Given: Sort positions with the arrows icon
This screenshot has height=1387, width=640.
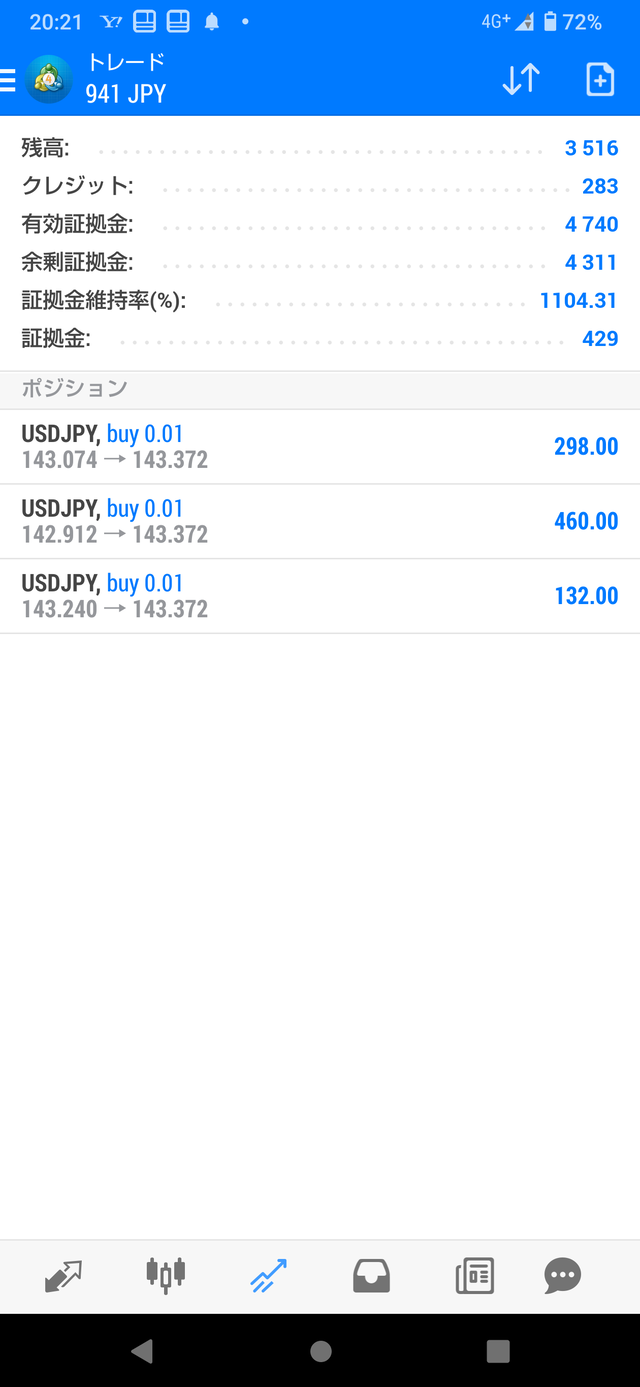Looking at the screenshot, I should point(520,80).
